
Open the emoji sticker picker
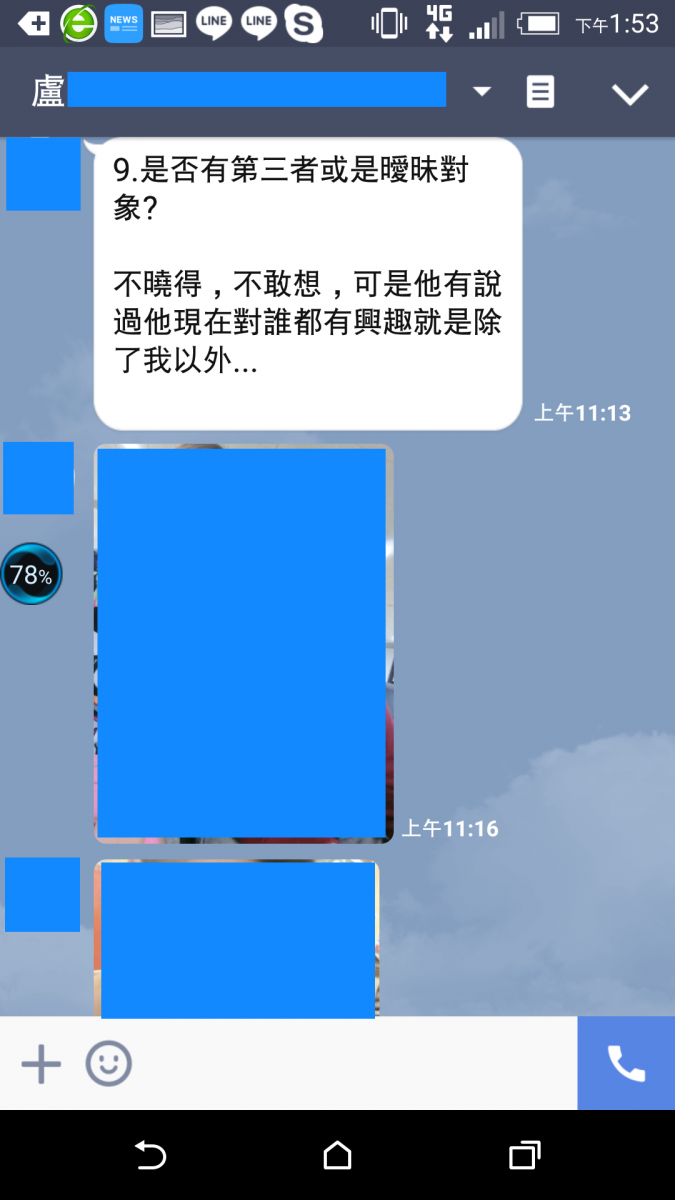coord(108,1064)
